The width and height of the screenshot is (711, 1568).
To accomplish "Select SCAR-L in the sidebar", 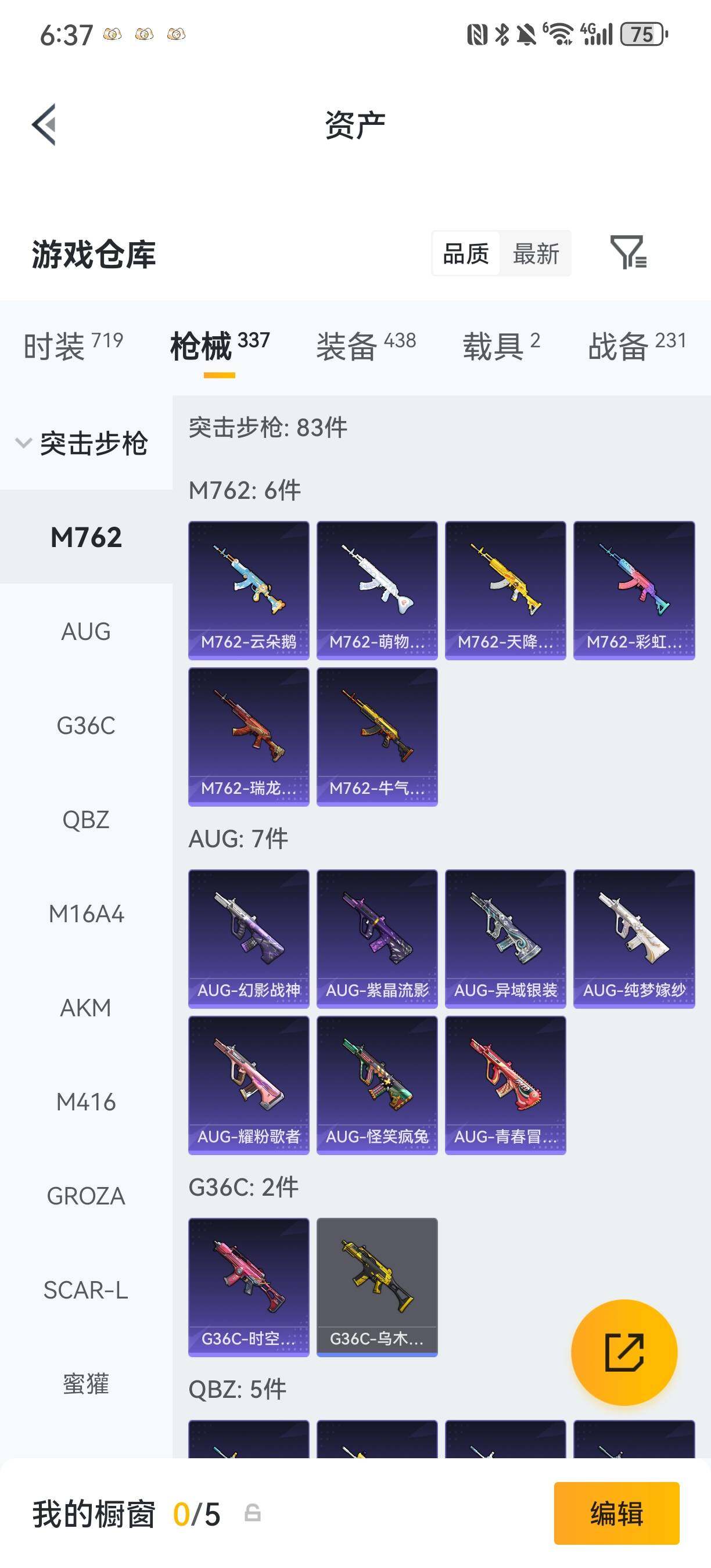I will [x=86, y=1290].
